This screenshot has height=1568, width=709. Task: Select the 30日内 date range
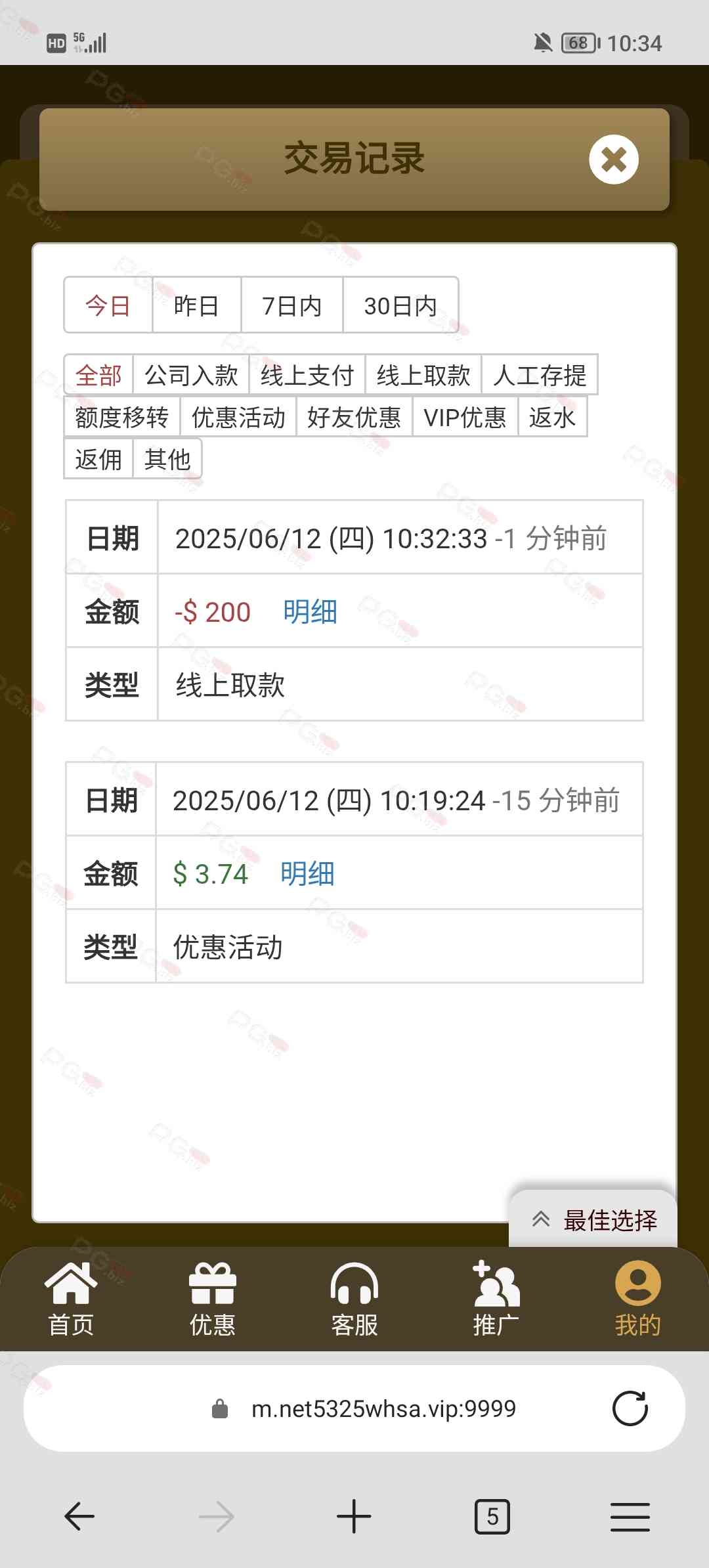click(x=400, y=305)
